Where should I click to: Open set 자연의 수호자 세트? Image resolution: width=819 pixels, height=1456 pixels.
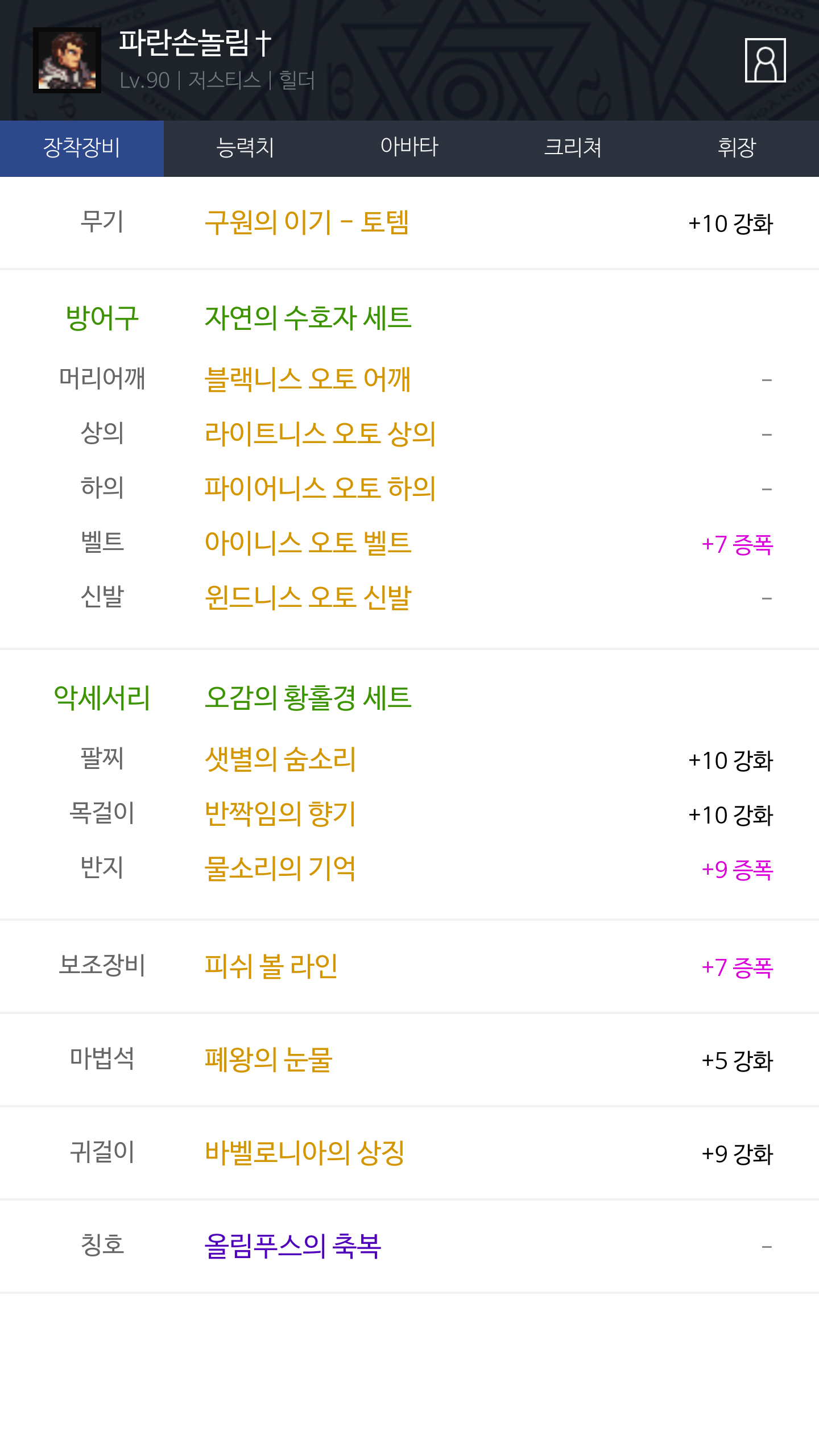click(308, 317)
